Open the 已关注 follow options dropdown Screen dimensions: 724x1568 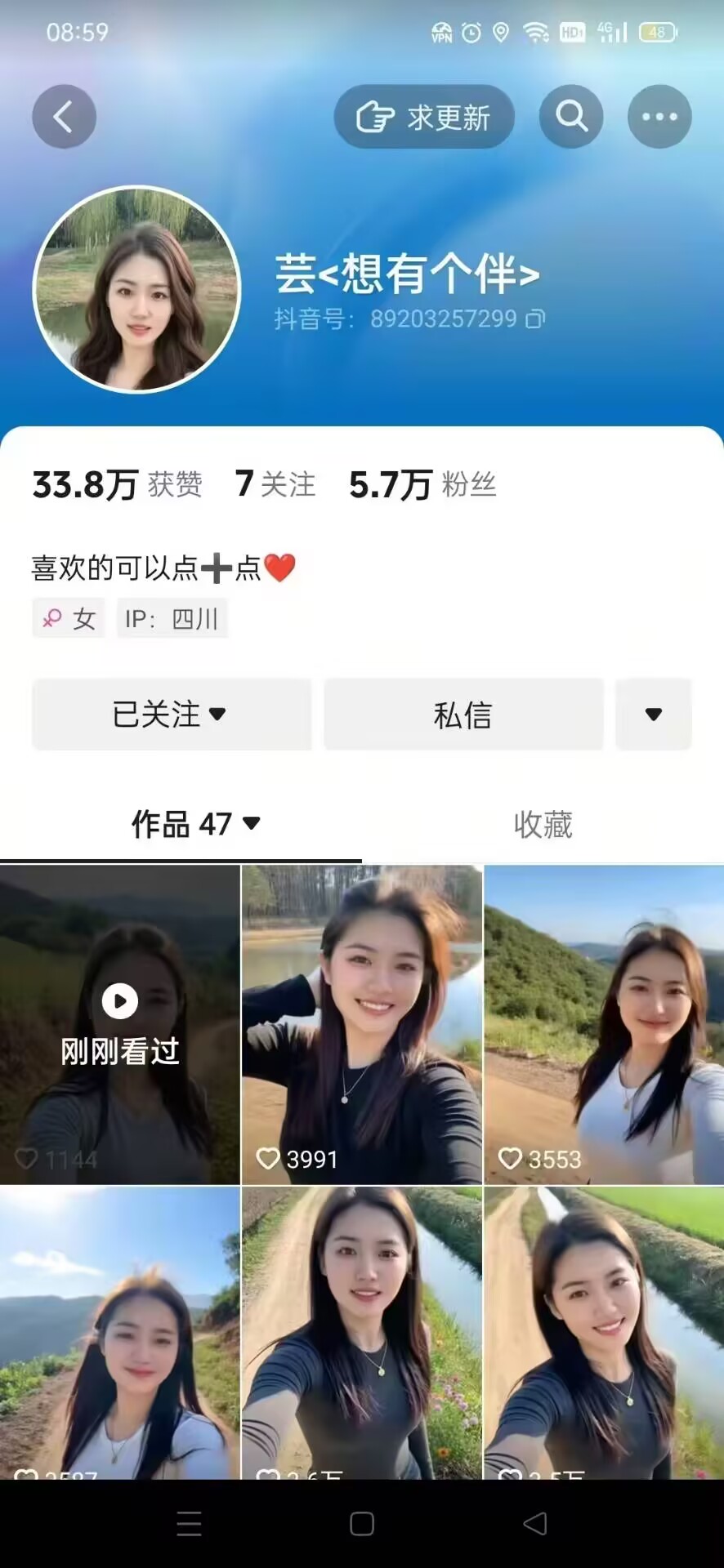[x=172, y=714]
